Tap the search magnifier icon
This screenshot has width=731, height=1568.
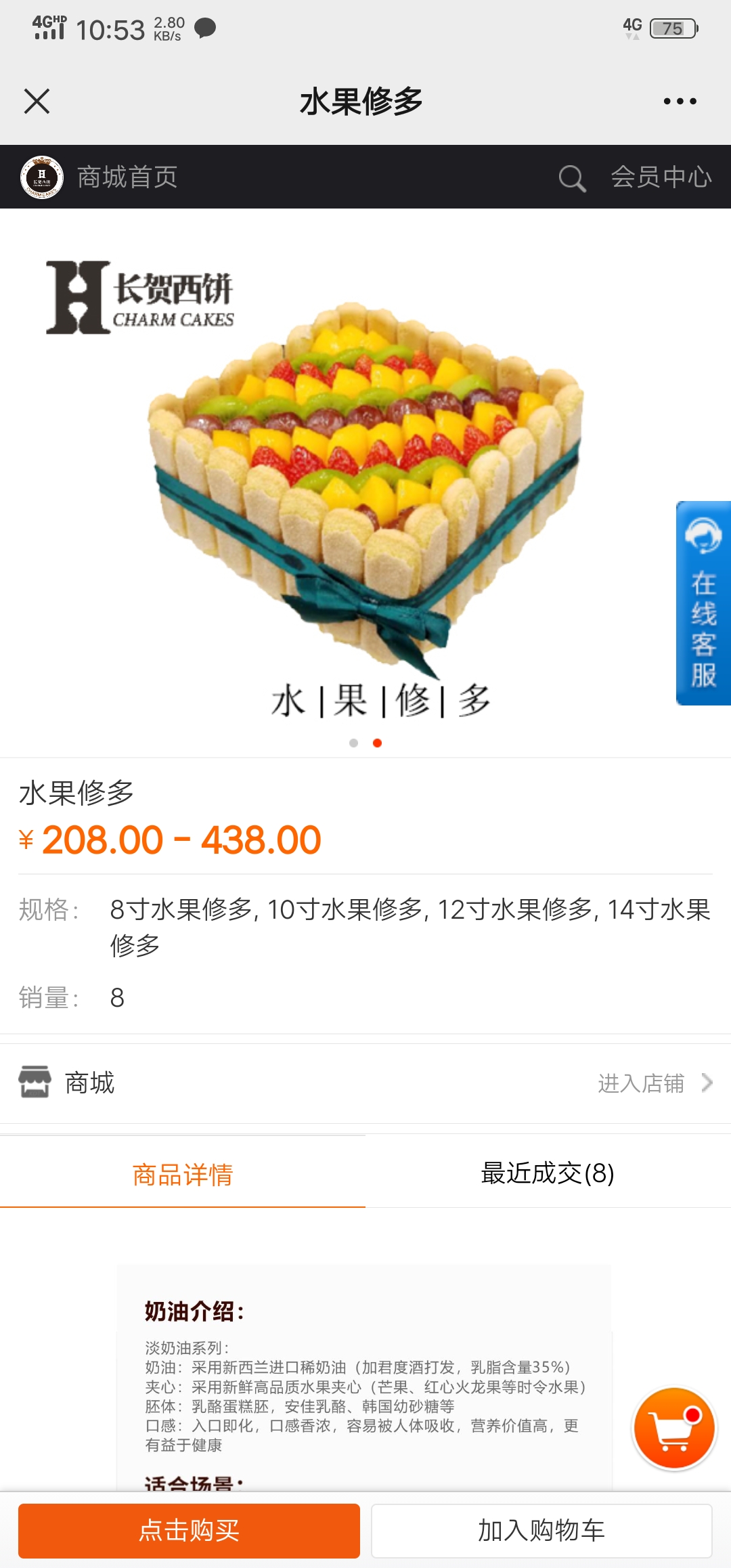[571, 179]
